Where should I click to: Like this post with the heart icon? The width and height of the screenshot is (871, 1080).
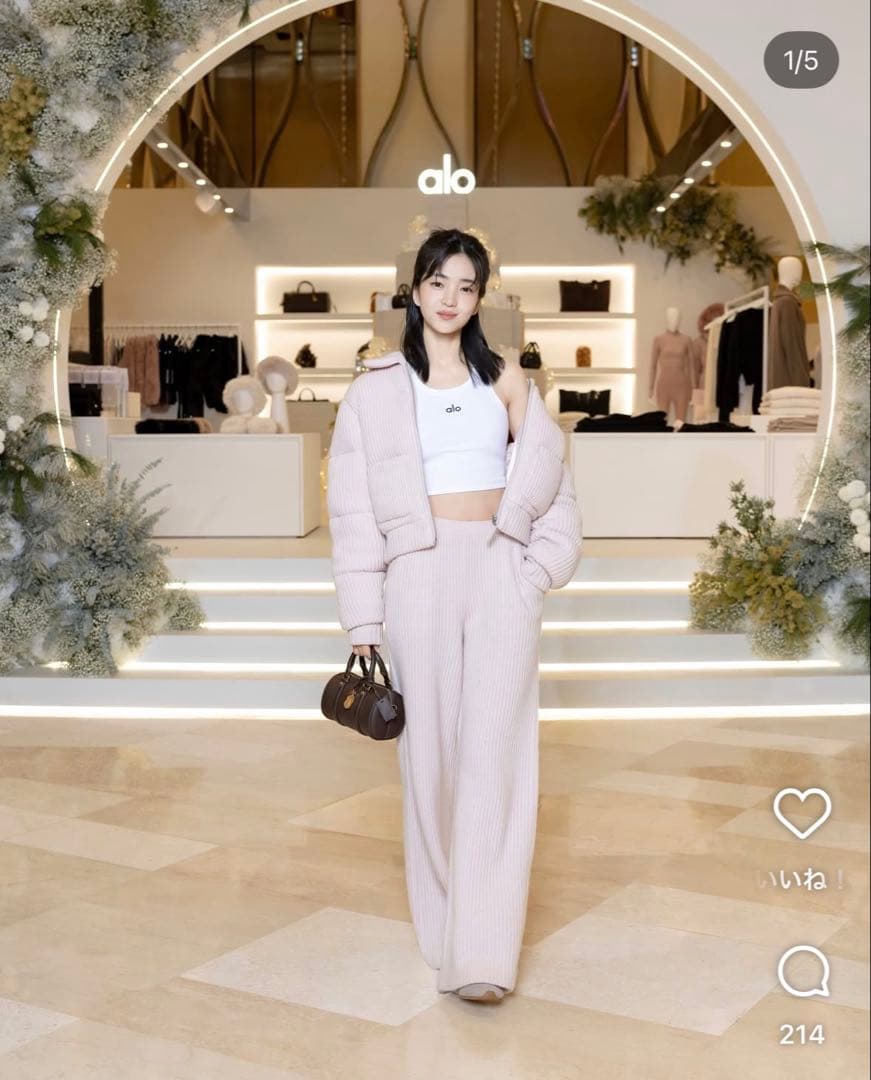(802, 813)
